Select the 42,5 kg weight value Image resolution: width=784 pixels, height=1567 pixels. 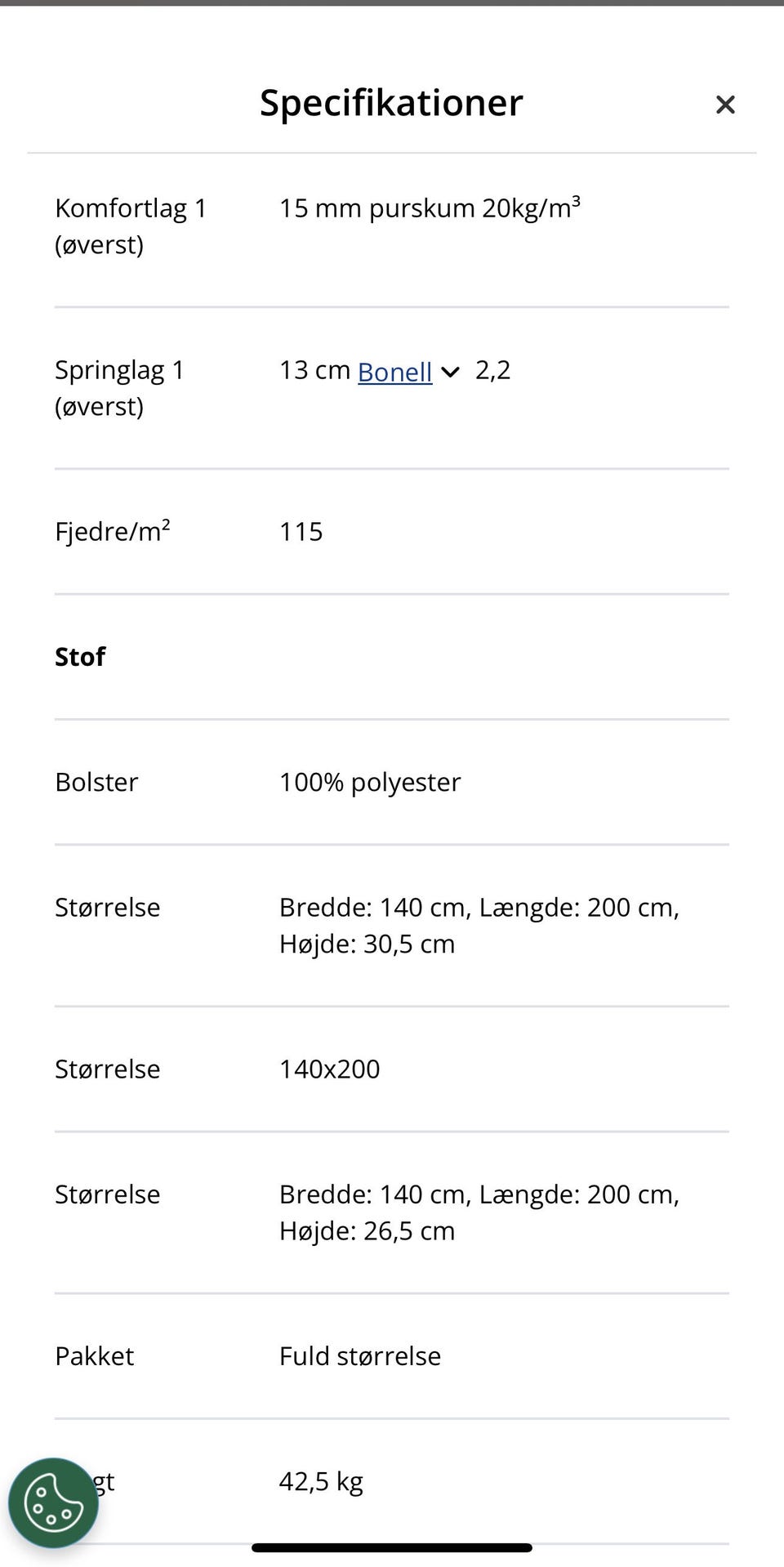tap(321, 1480)
